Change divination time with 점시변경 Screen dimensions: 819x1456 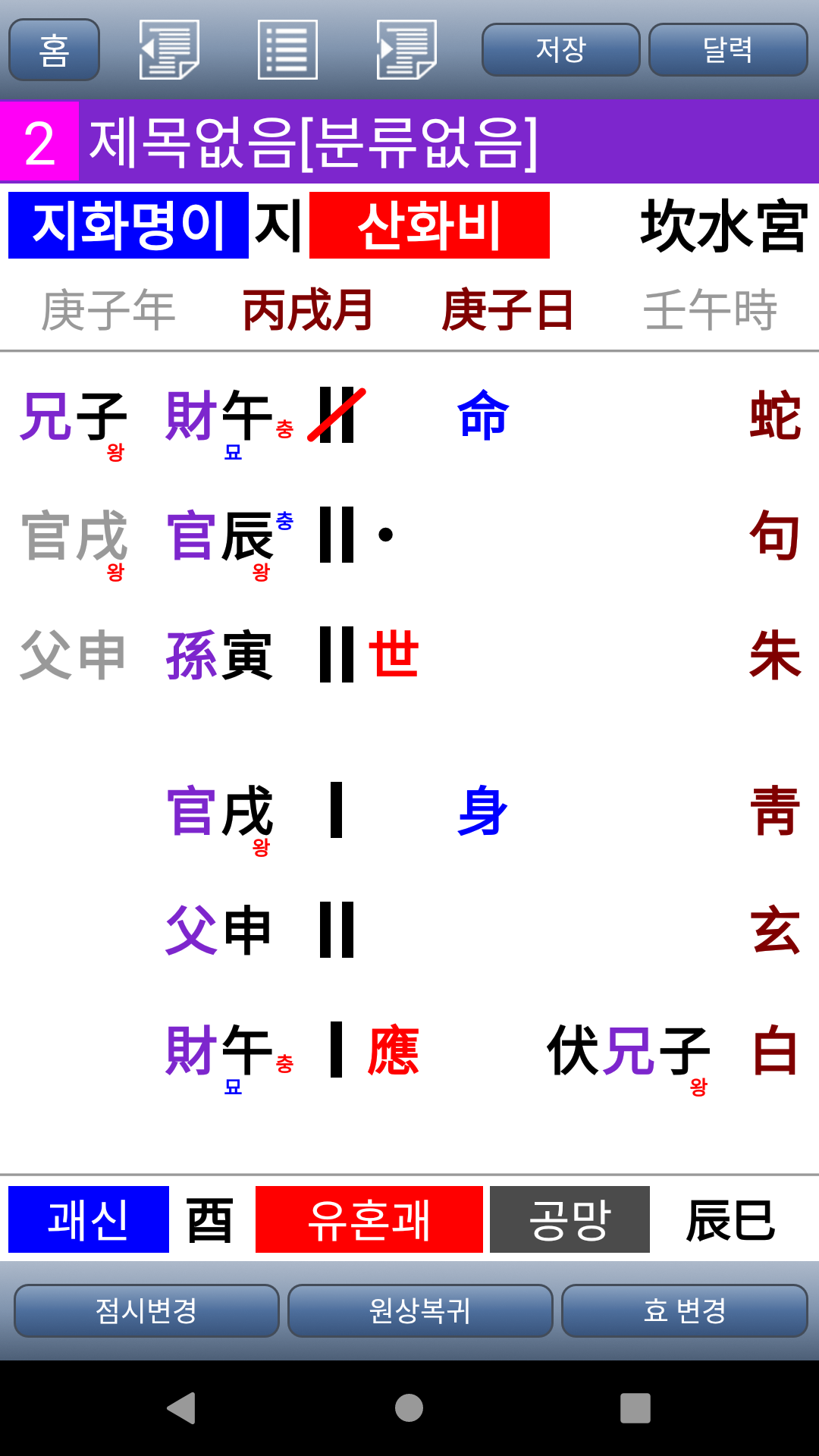pyautogui.click(x=146, y=1310)
